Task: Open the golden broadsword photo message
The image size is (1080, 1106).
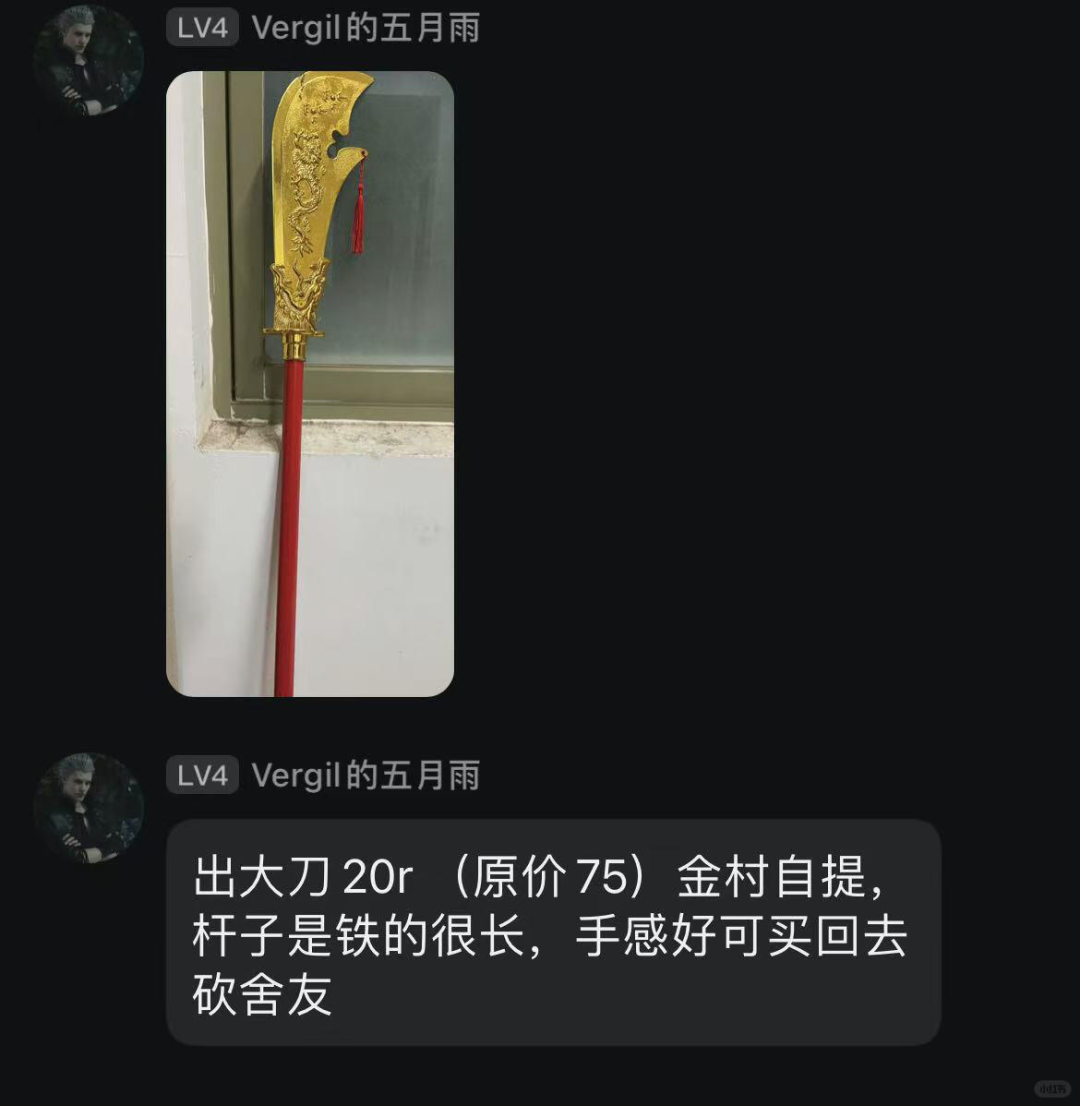Action: pos(310,384)
